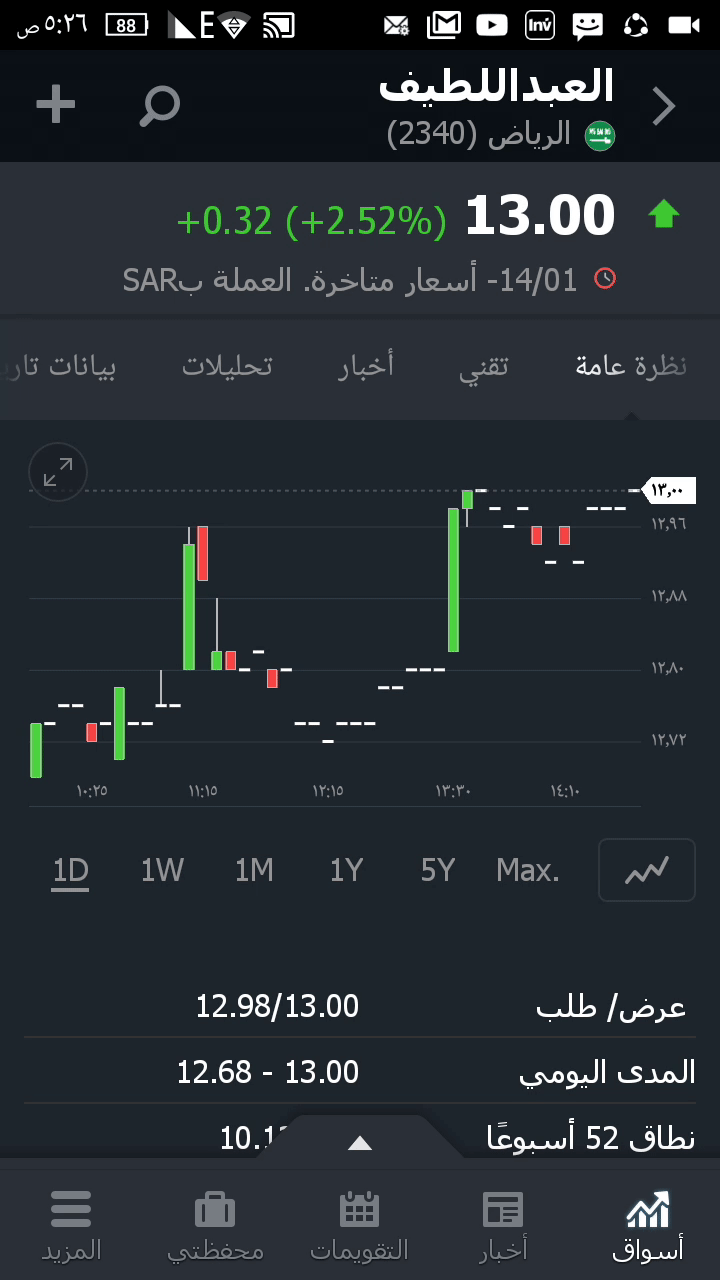720x1280 pixels.
Task: Switch to the تقني tab
Action: (x=484, y=366)
